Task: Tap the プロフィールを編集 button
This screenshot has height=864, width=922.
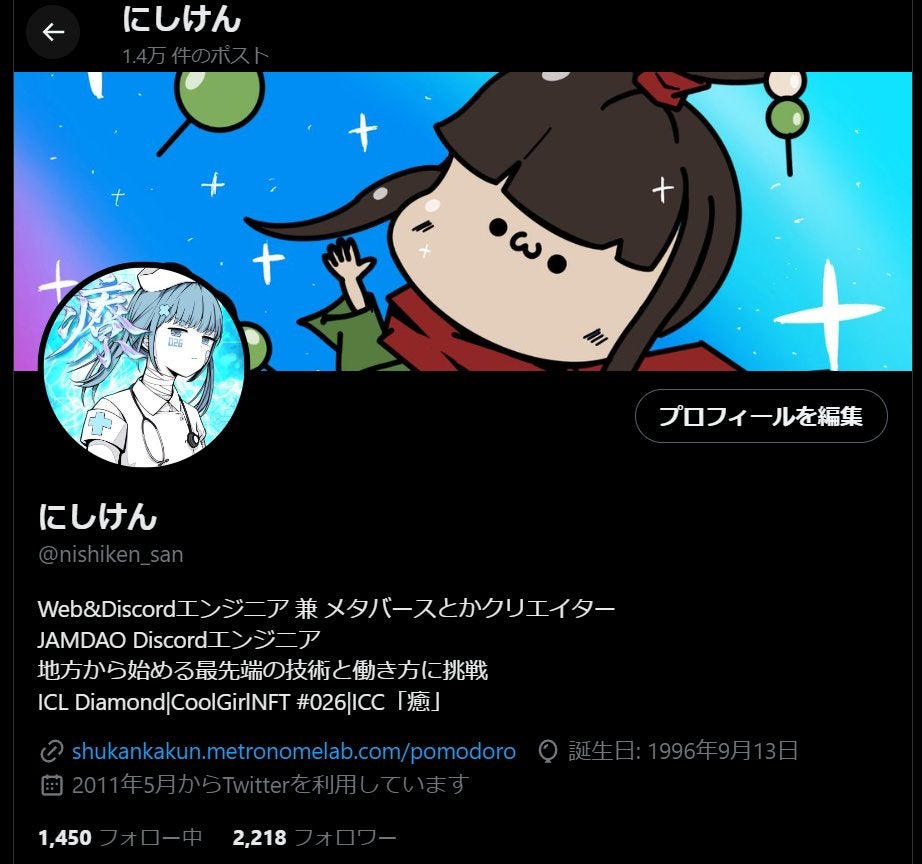Action: tap(760, 416)
